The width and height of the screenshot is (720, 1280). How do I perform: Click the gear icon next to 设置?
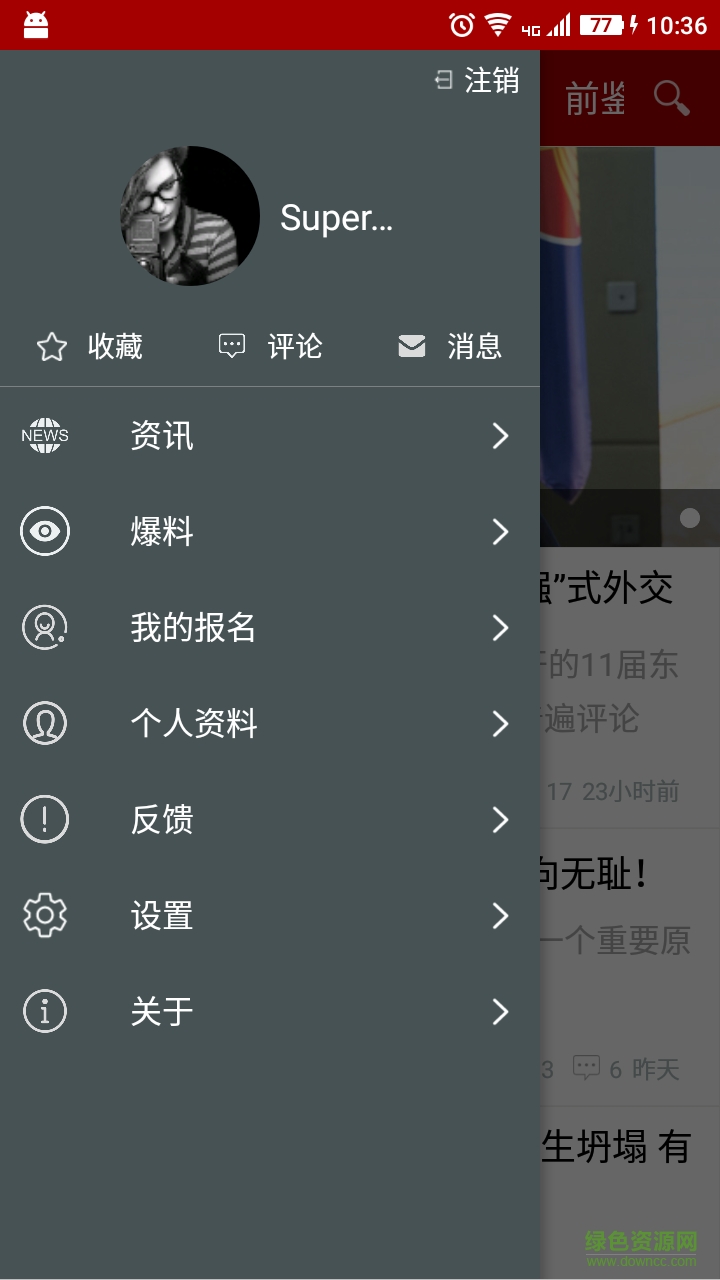coord(44,915)
